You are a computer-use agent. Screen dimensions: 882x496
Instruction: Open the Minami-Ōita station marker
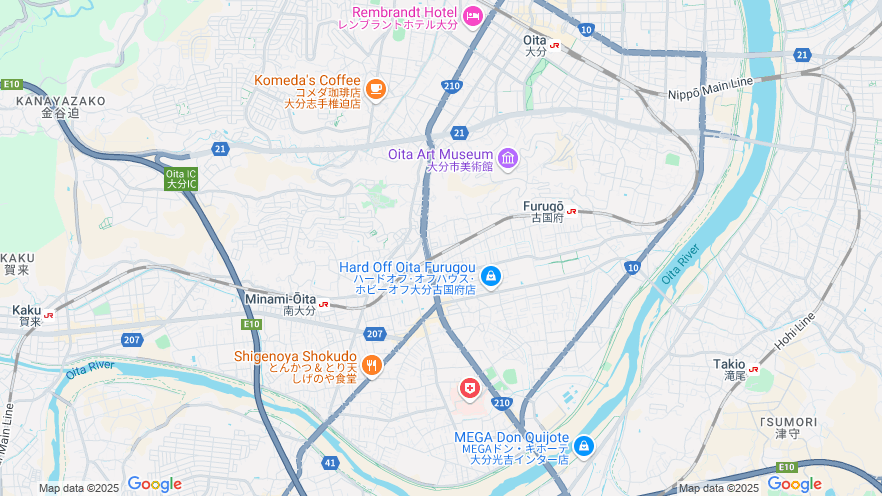(x=323, y=304)
